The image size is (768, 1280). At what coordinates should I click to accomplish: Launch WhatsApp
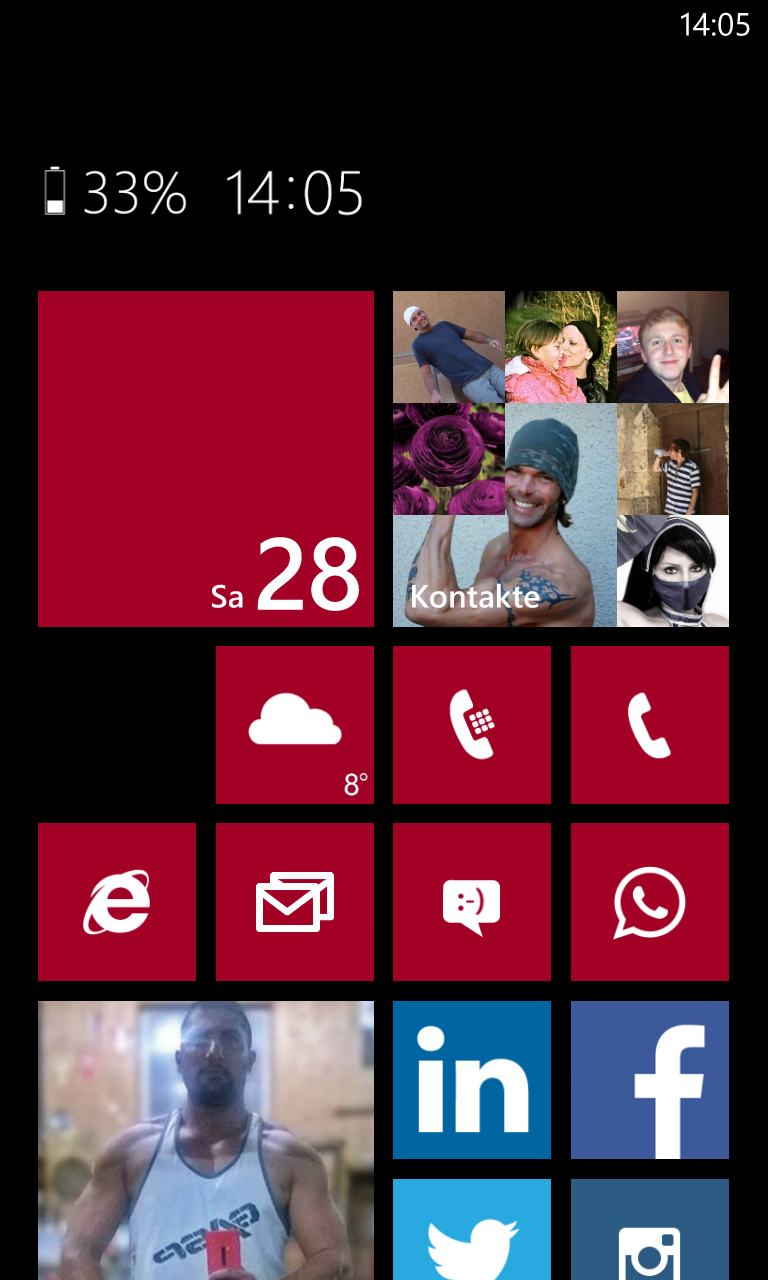point(650,902)
